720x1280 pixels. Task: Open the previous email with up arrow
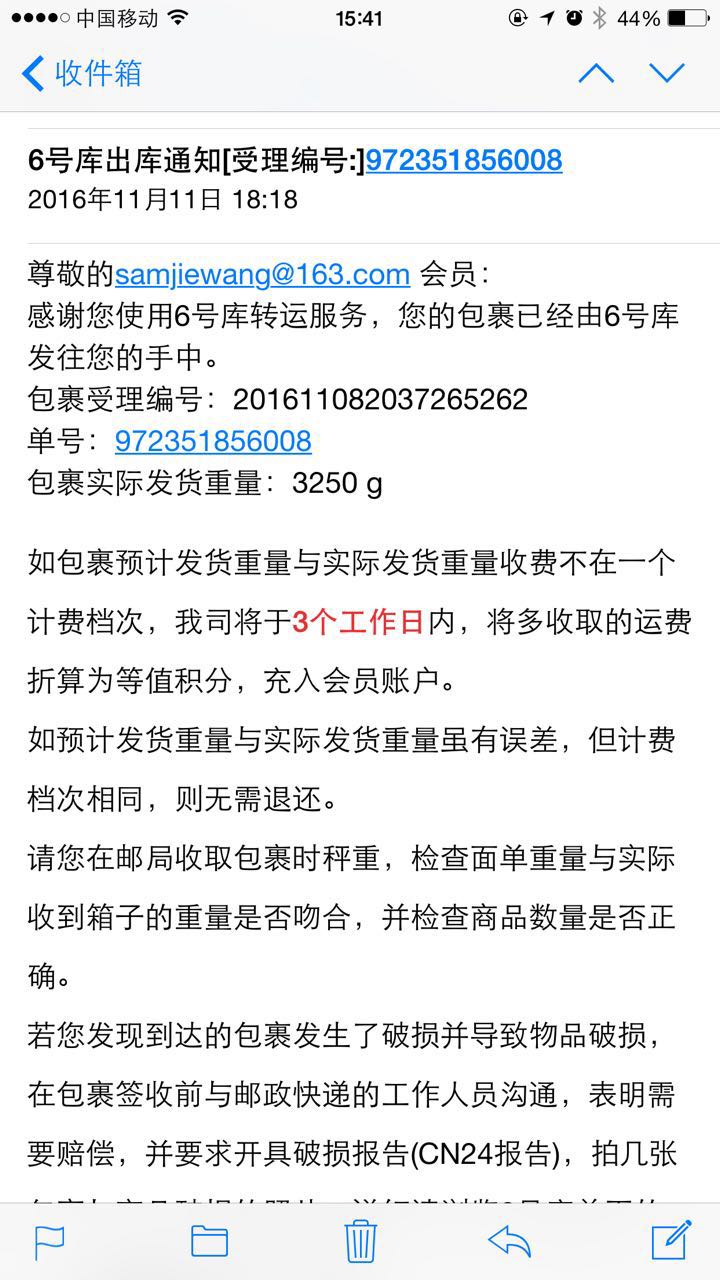point(596,73)
